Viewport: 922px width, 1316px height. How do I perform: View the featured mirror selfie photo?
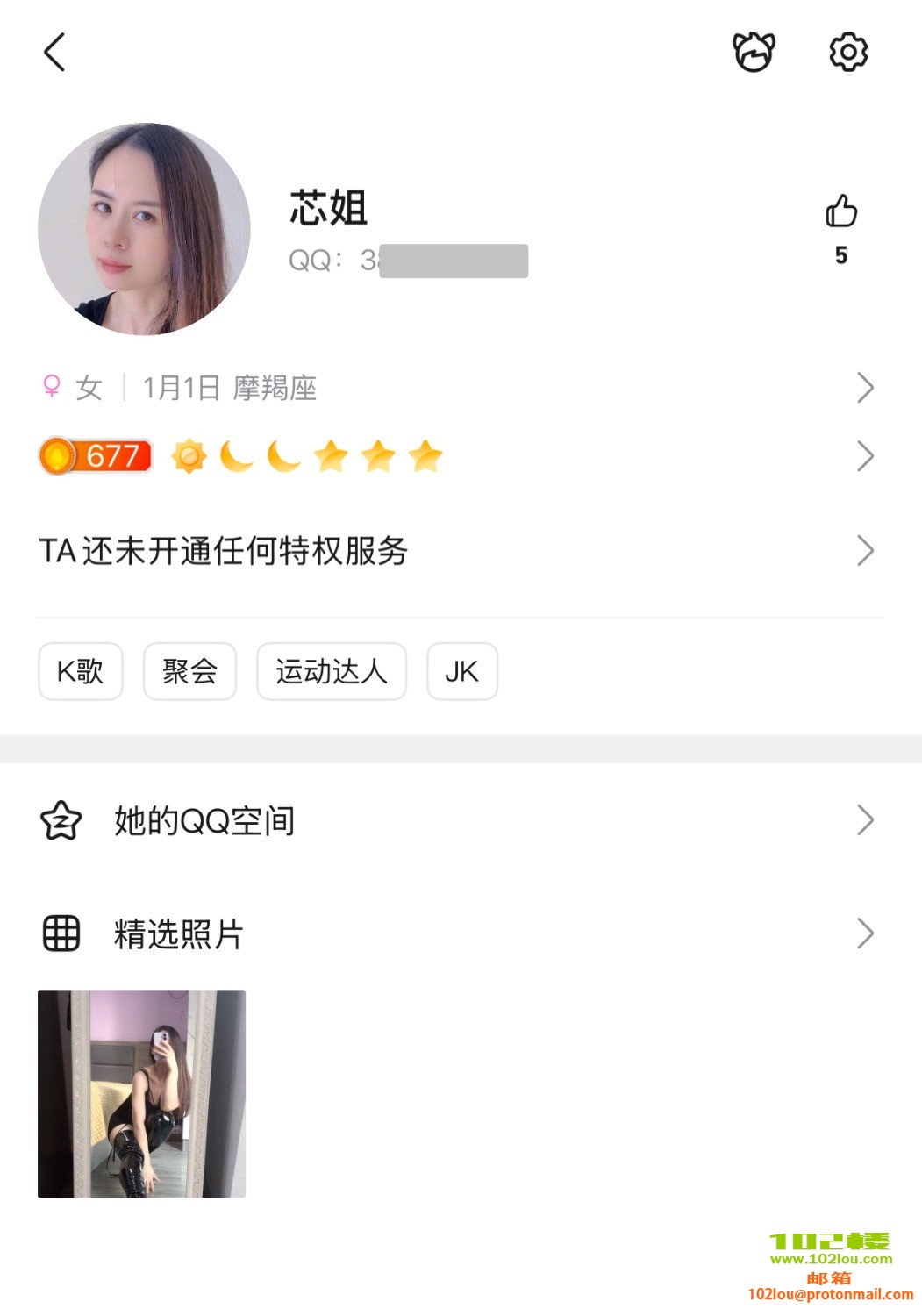pyautogui.click(x=142, y=1093)
